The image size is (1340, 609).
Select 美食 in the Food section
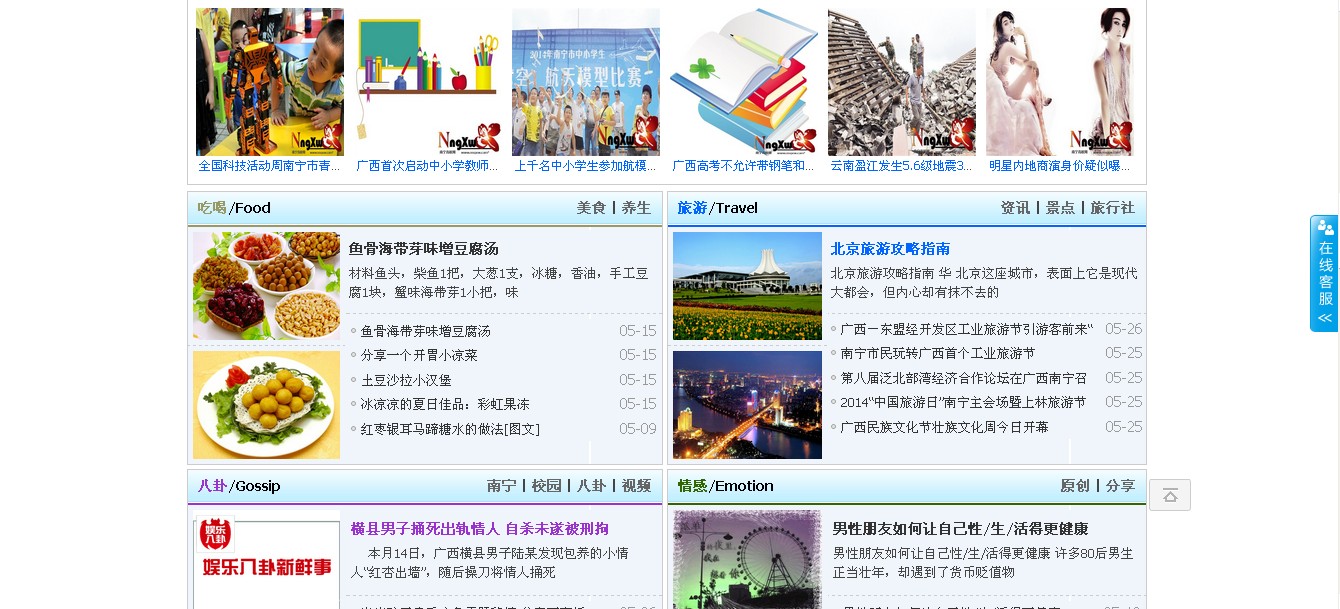click(x=591, y=208)
